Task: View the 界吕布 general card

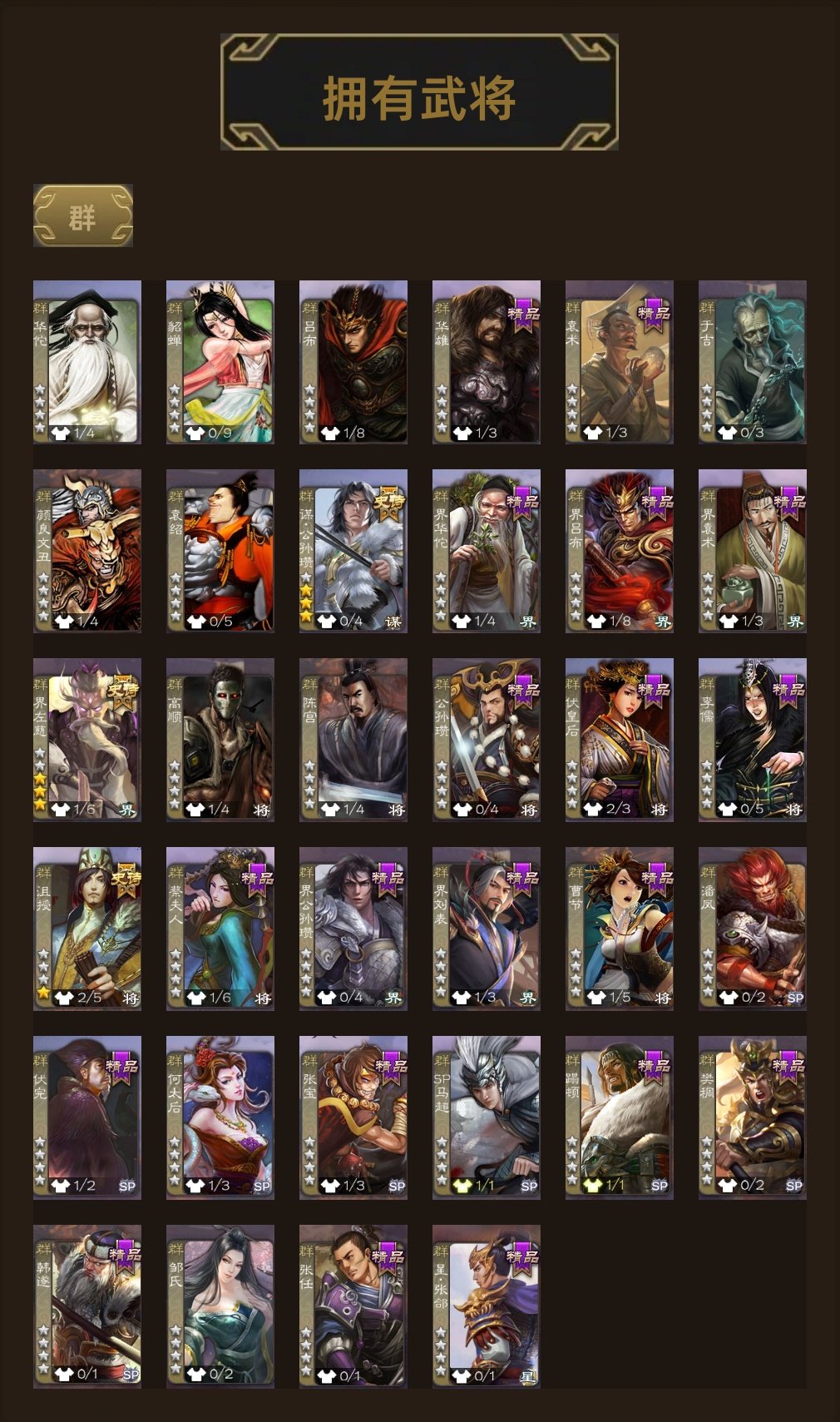Action: (x=620, y=551)
